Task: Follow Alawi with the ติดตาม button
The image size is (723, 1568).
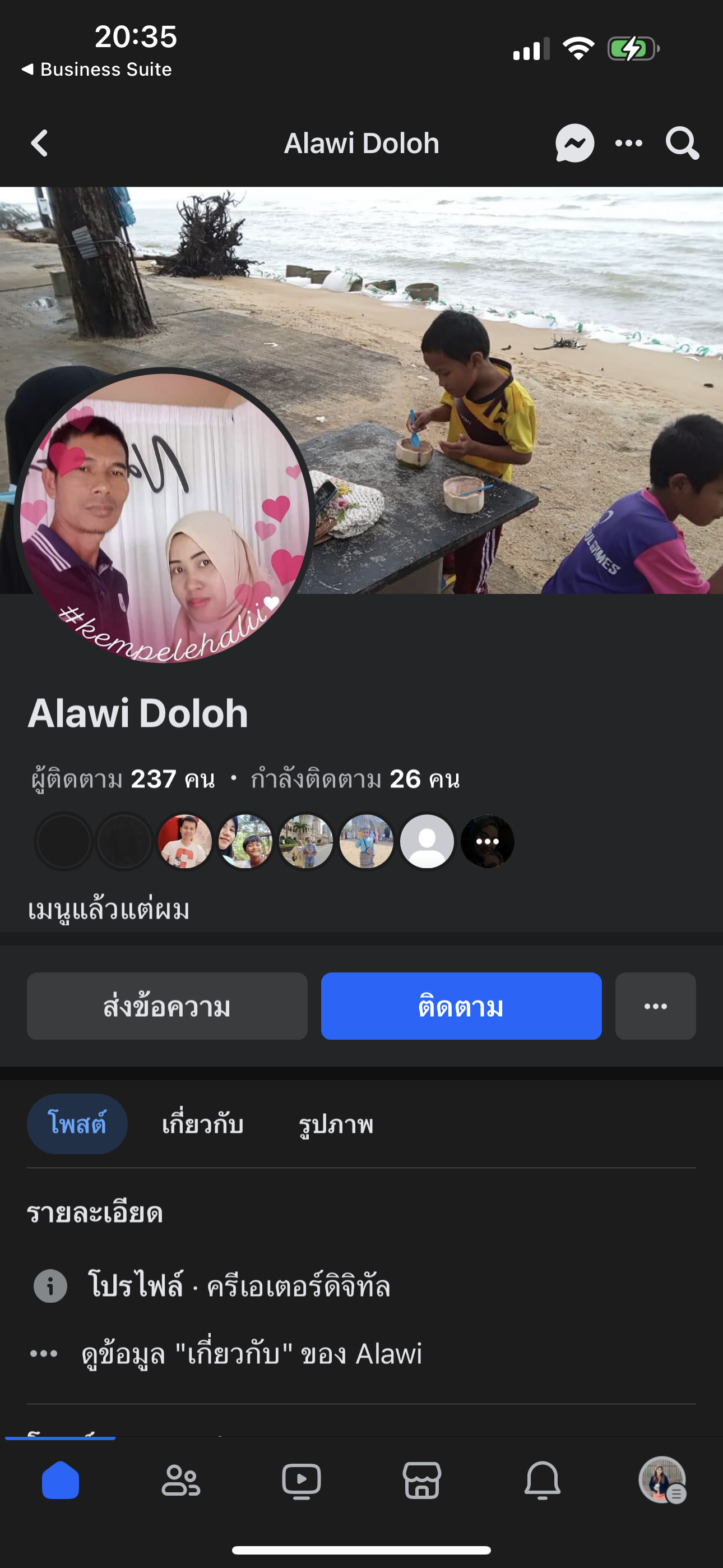Action: pos(461,1006)
